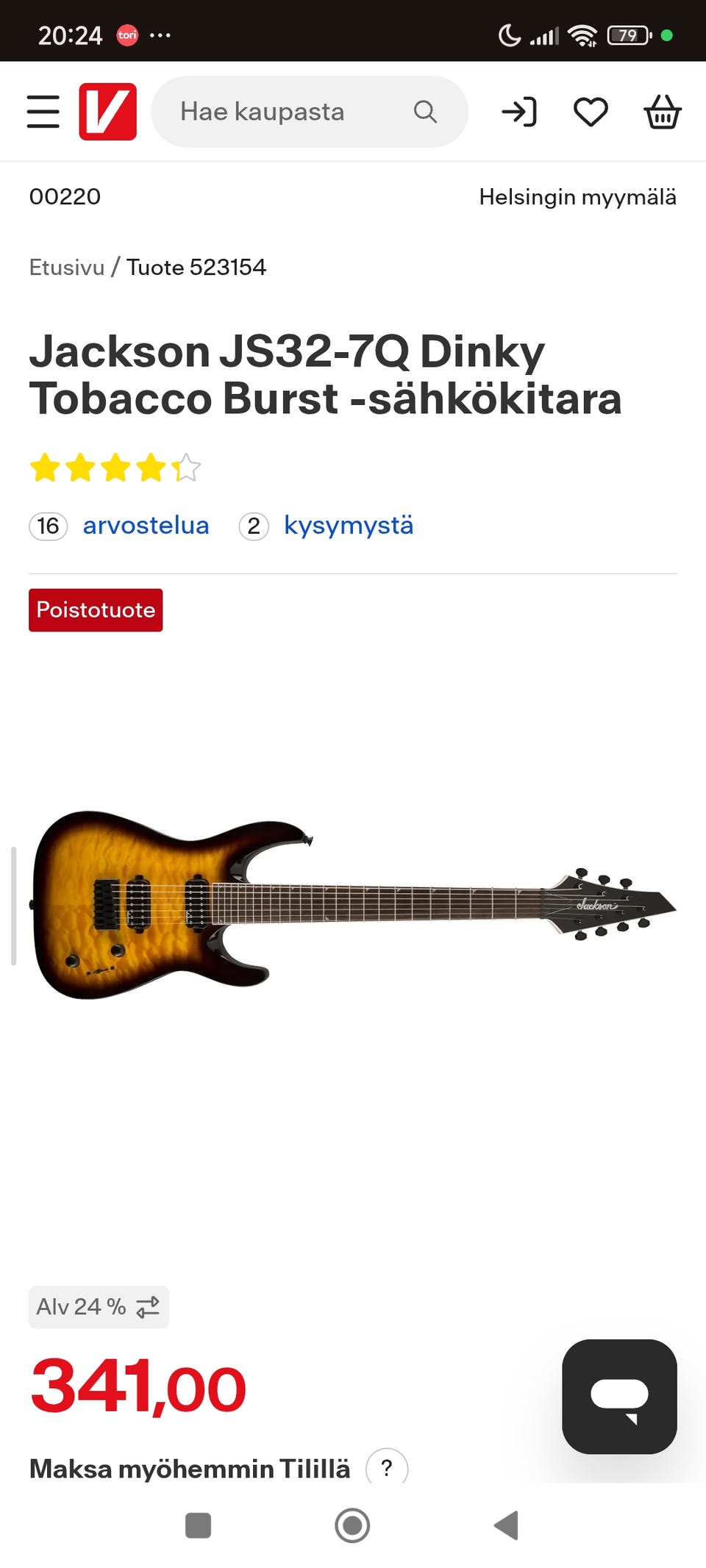This screenshot has height=1568, width=706.
Task: Open the favorites heart icon
Action: coord(591,111)
